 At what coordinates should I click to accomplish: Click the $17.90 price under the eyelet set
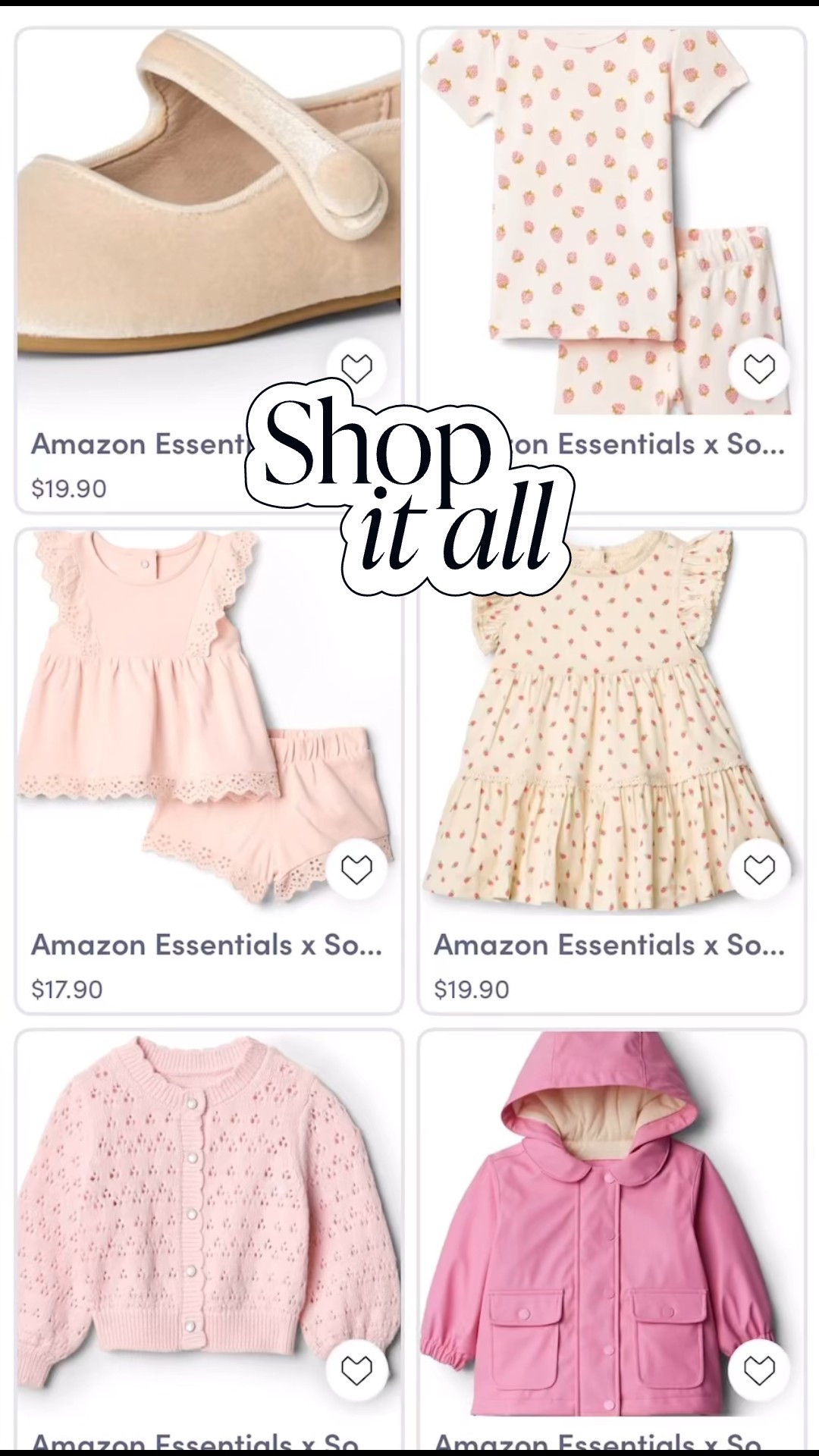tap(67, 990)
